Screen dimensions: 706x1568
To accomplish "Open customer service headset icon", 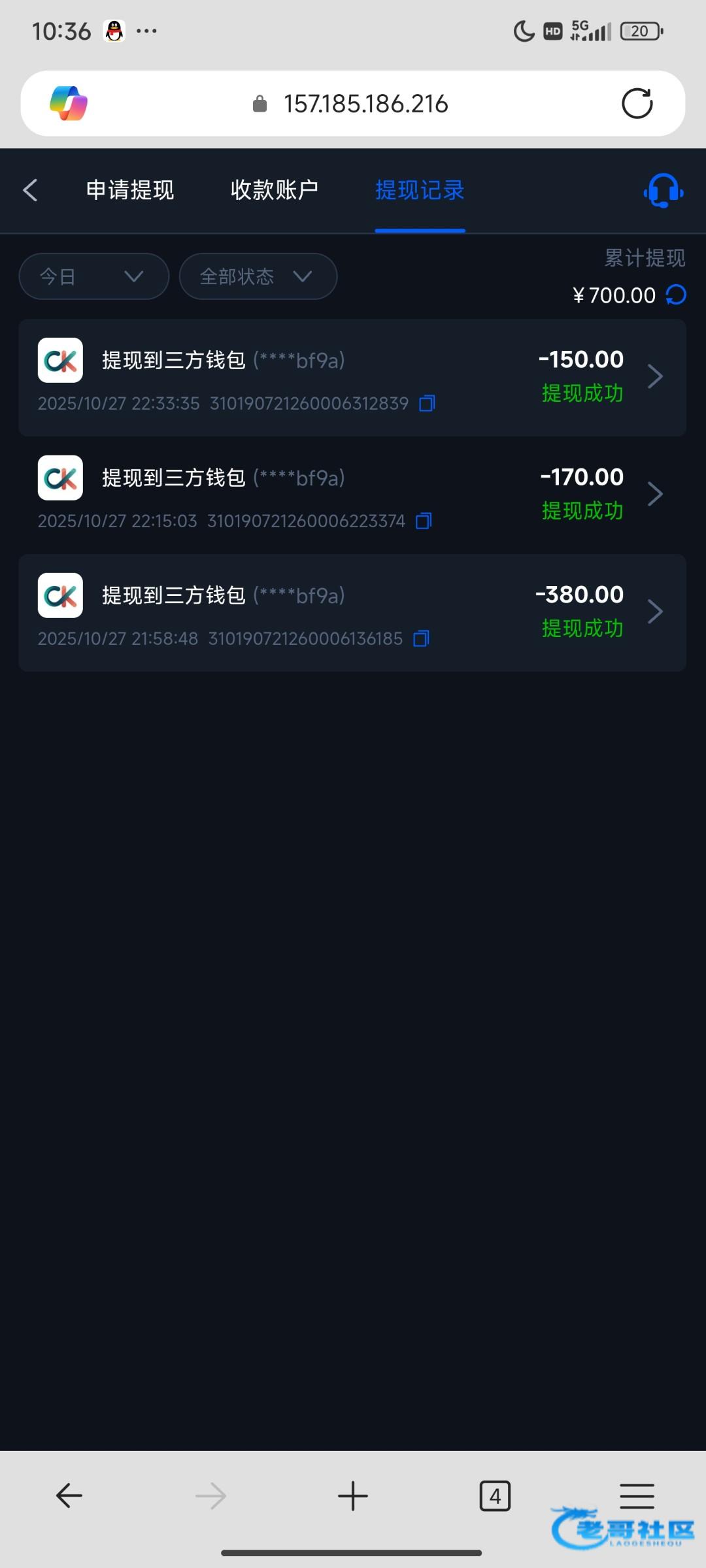I will (x=663, y=191).
